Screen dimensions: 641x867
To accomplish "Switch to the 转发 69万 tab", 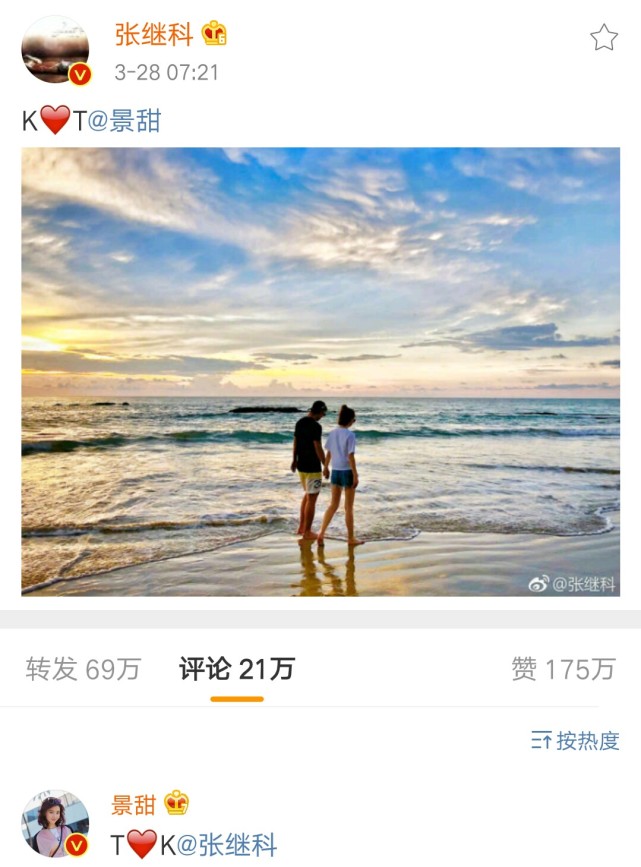I will point(83,669).
